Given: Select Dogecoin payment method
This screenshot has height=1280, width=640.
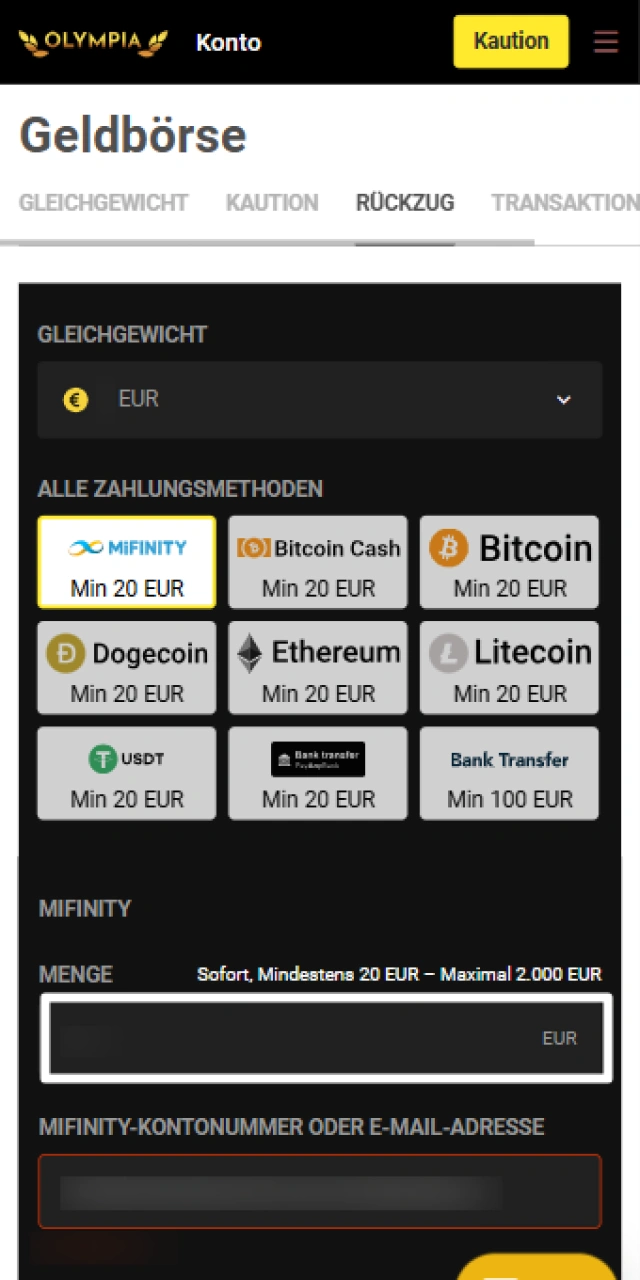Looking at the screenshot, I should (127, 667).
